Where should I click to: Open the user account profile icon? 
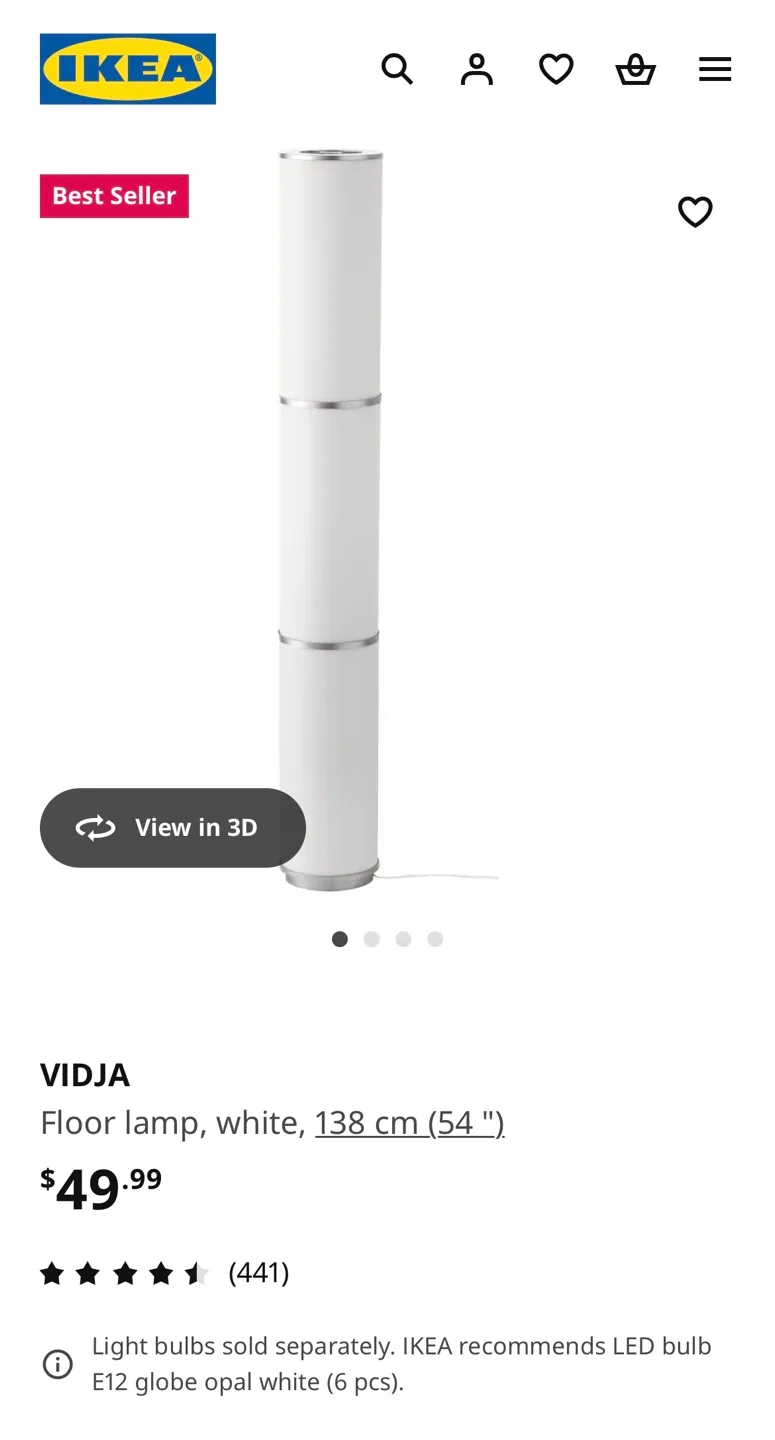click(476, 68)
